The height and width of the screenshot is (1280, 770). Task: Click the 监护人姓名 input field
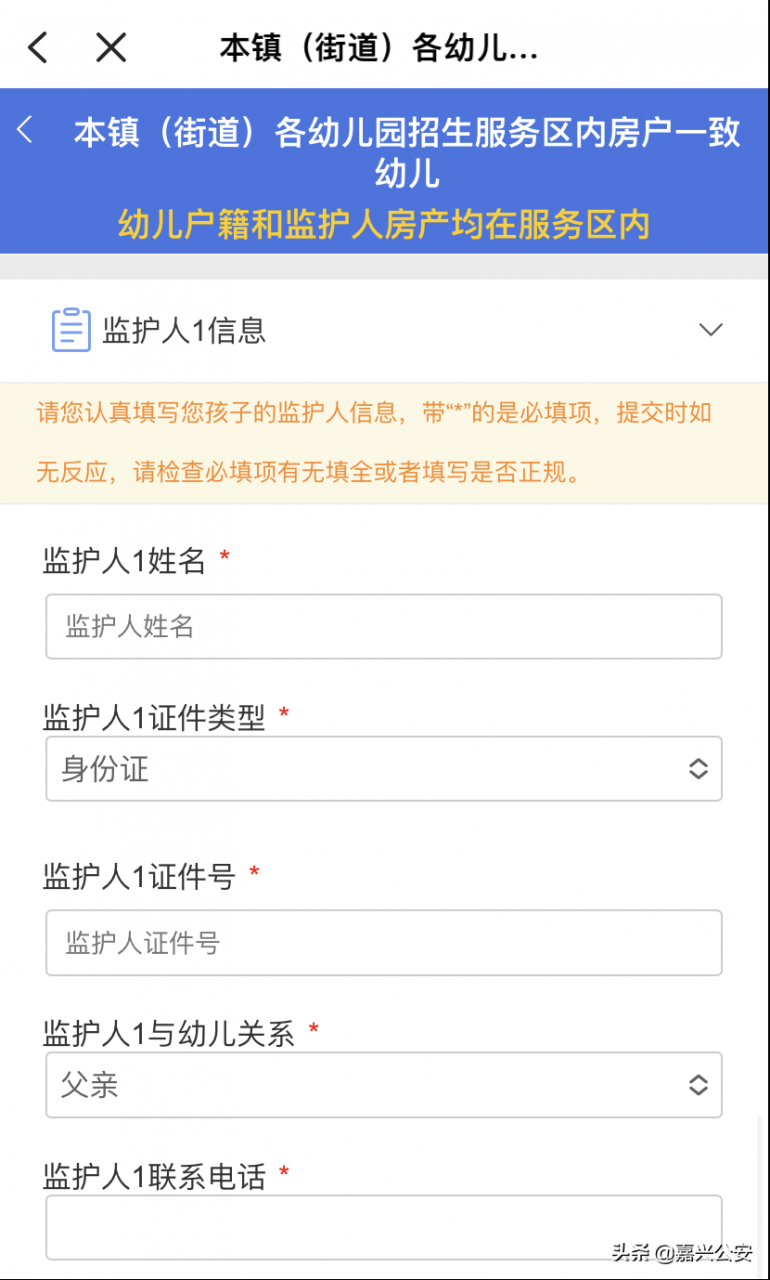point(384,626)
